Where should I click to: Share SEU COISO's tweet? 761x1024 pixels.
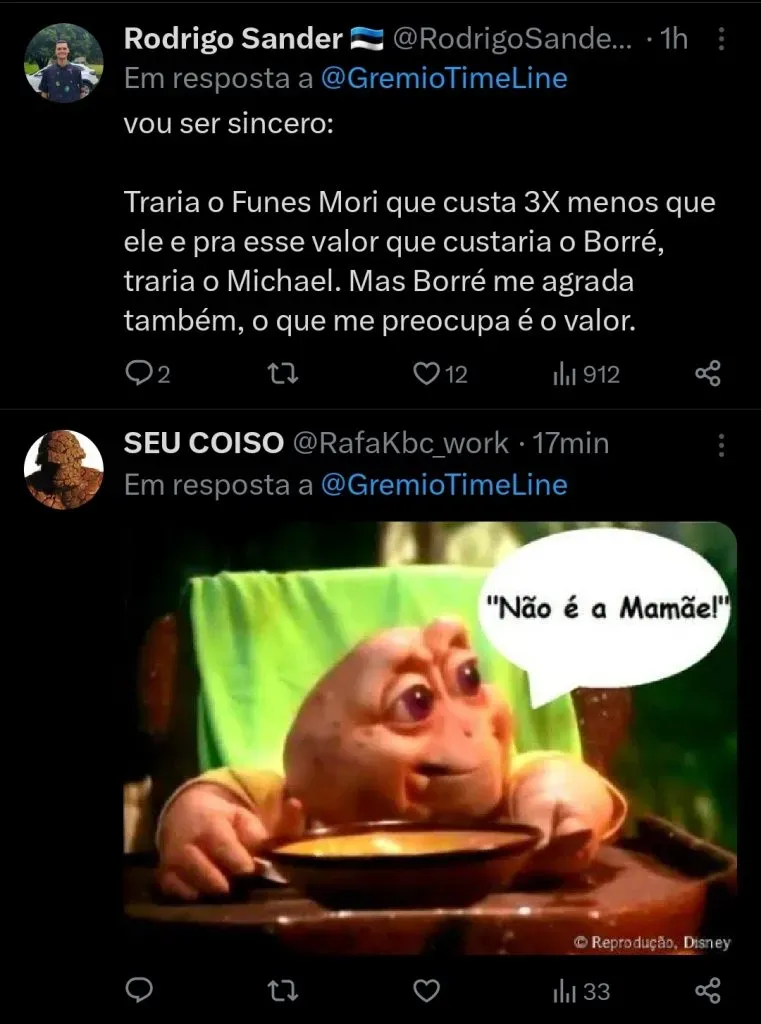[708, 991]
